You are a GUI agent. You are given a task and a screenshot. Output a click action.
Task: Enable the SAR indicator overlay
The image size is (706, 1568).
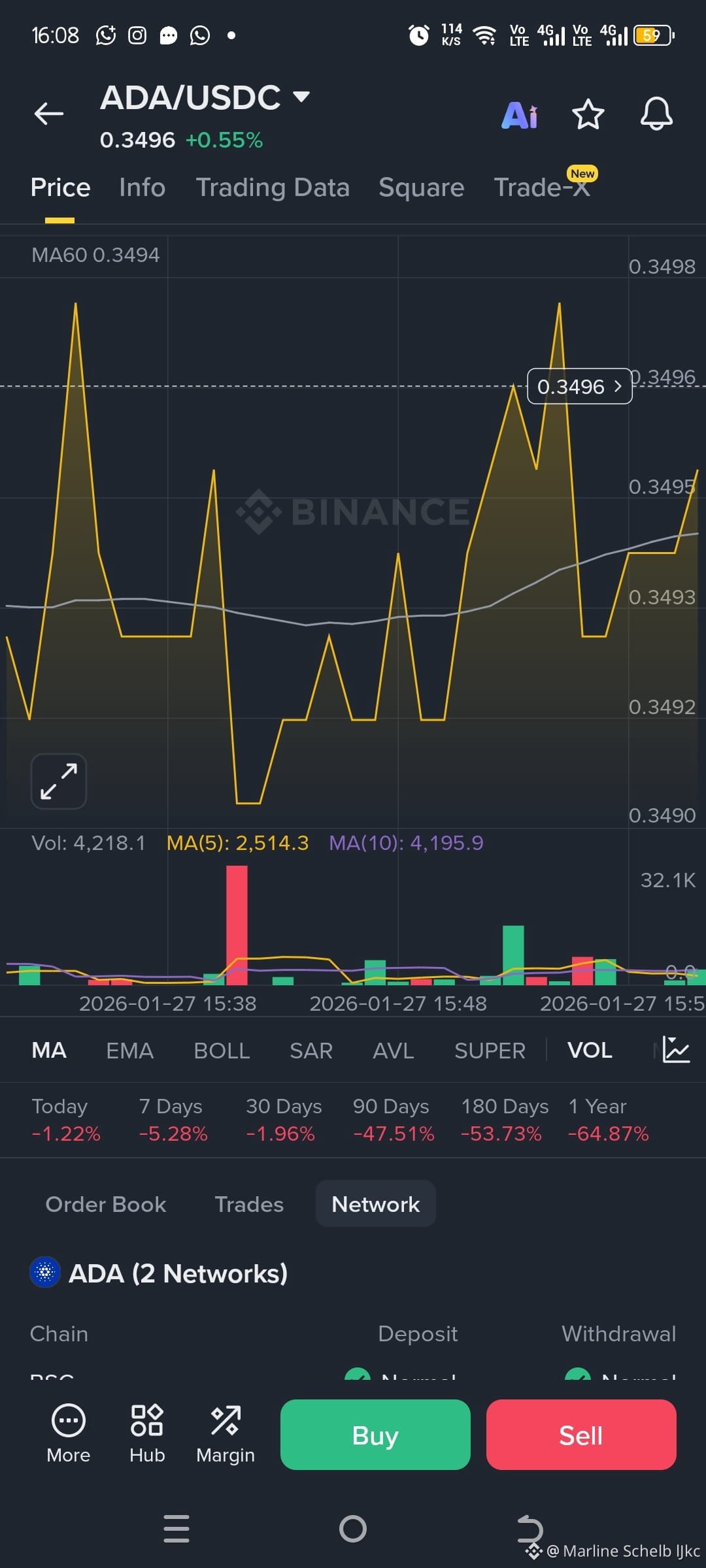(x=311, y=1050)
